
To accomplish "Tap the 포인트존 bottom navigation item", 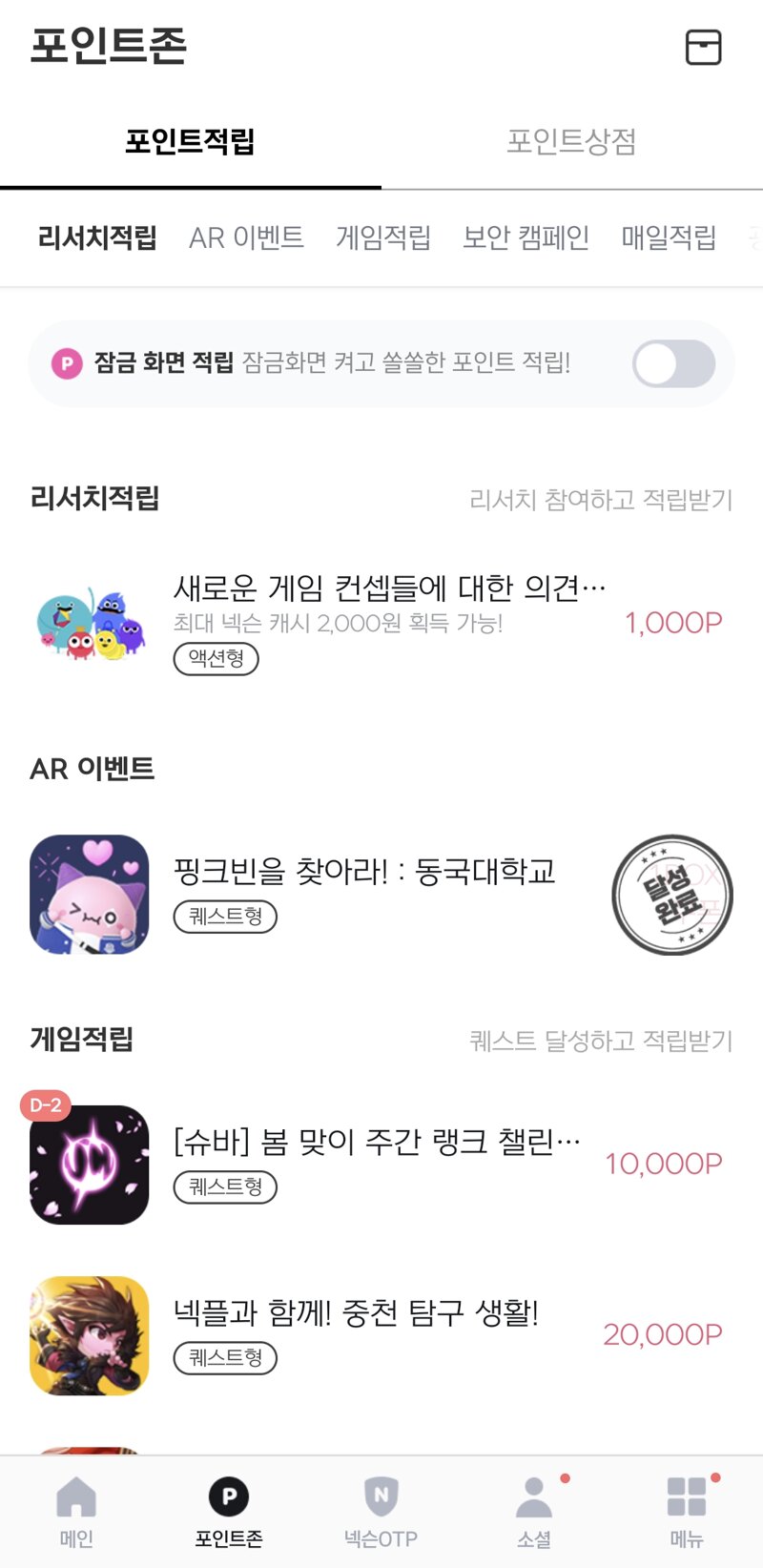I will pyautogui.click(x=229, y=1512).
